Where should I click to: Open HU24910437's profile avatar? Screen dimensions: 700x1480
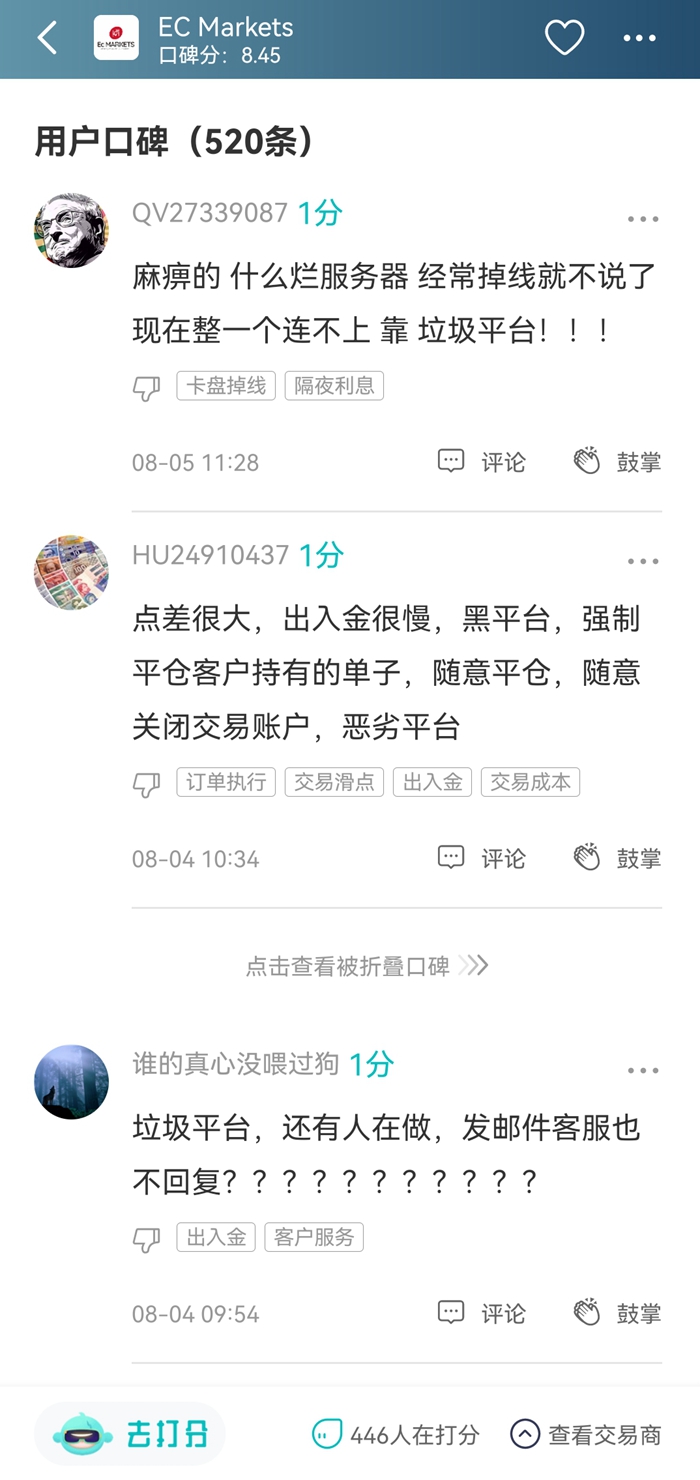point(71,573)
